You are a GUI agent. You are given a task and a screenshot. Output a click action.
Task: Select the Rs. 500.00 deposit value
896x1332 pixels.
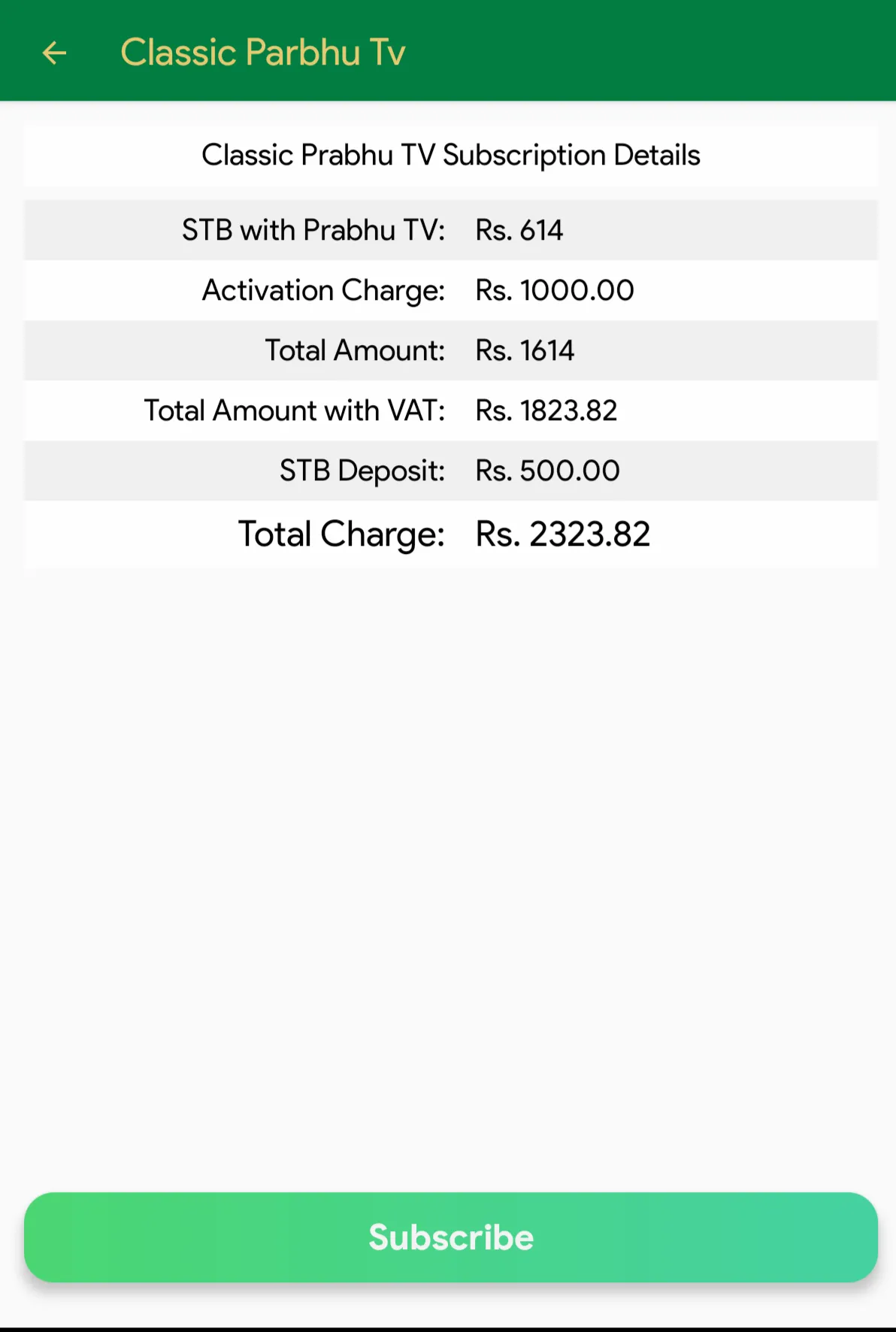pyautogui.click(x=547, y=471)
